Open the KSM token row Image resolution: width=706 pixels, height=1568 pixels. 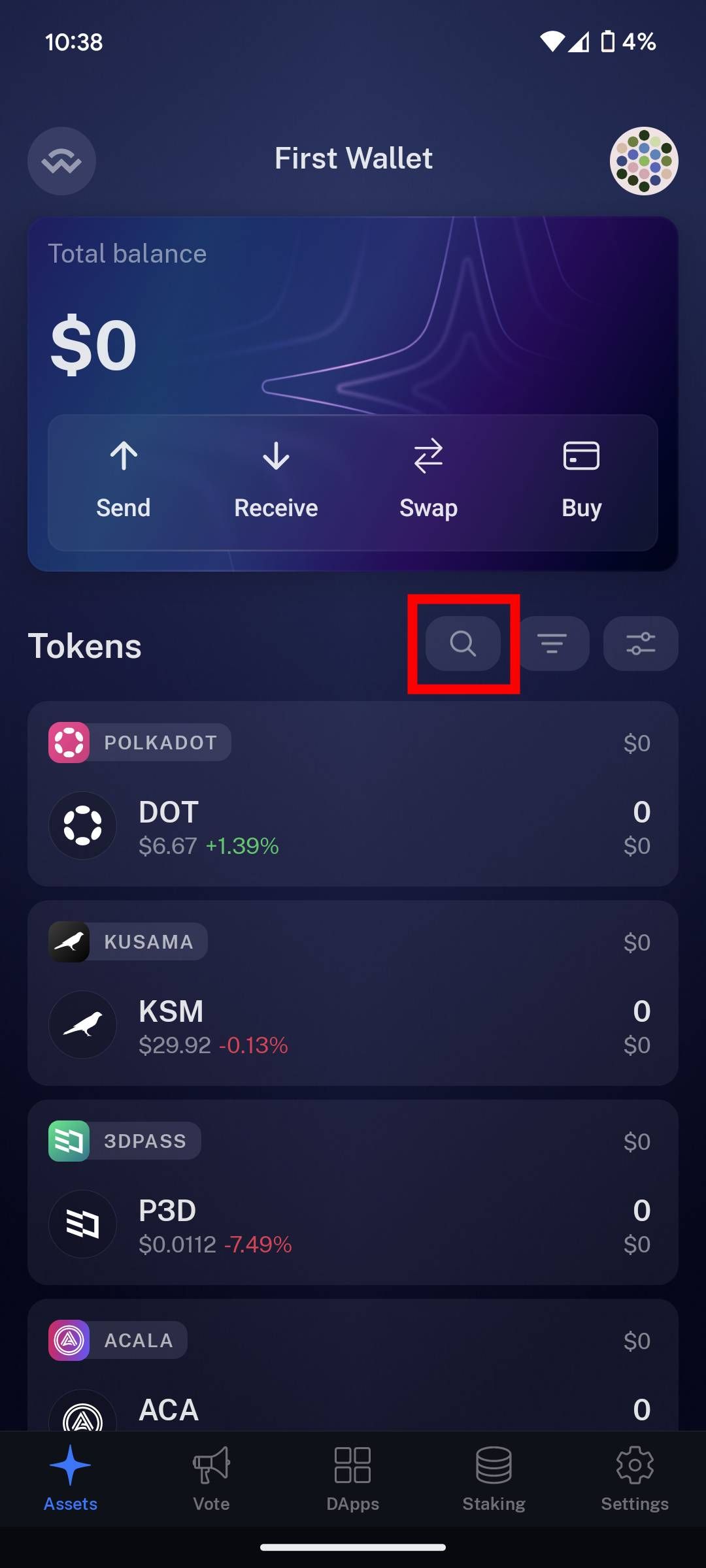(x=353, y=1026)
